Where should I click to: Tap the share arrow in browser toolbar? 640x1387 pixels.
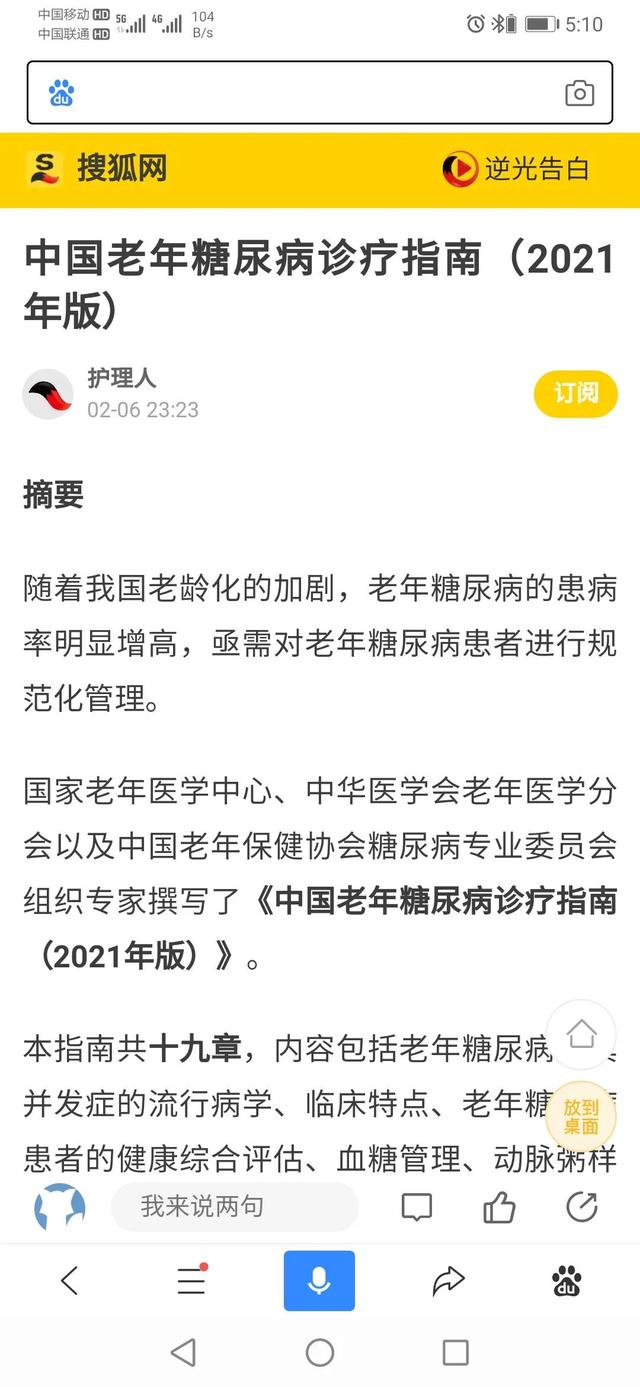point(448,1280)
